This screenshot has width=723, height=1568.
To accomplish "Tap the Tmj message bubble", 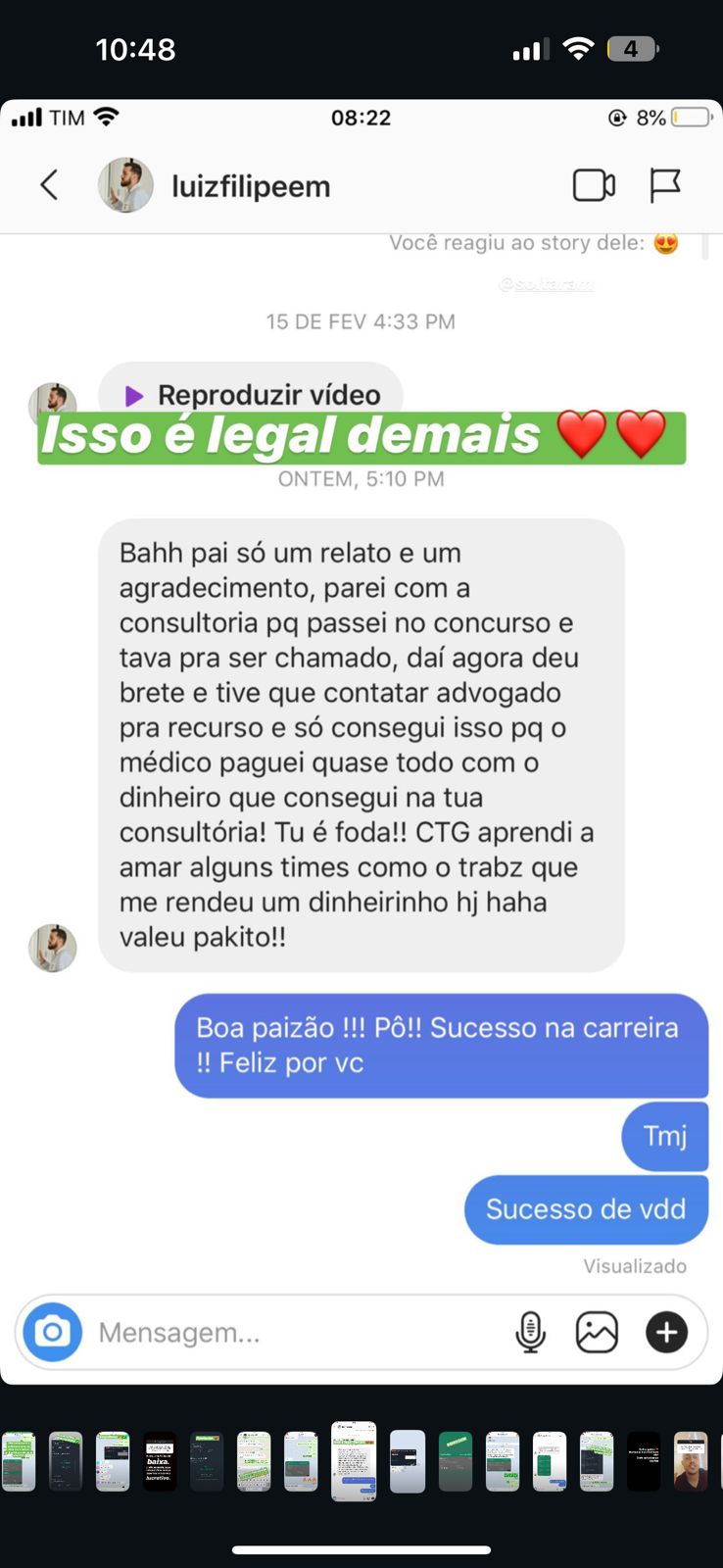I will pos(664,1136).
